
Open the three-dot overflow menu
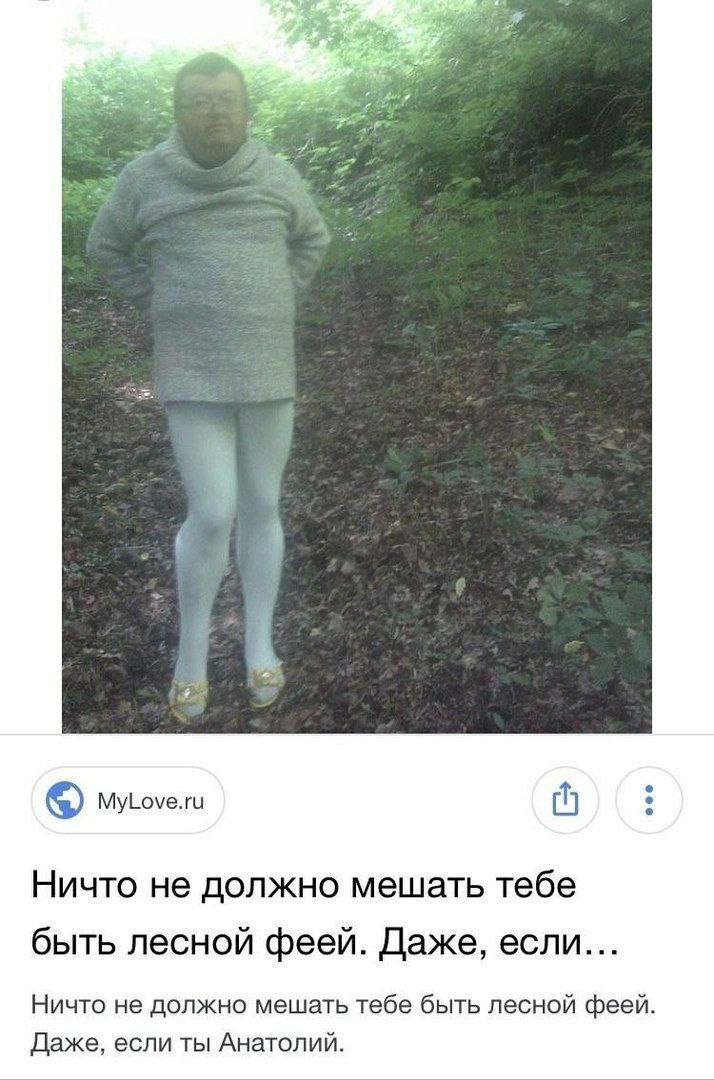(649, 799)
